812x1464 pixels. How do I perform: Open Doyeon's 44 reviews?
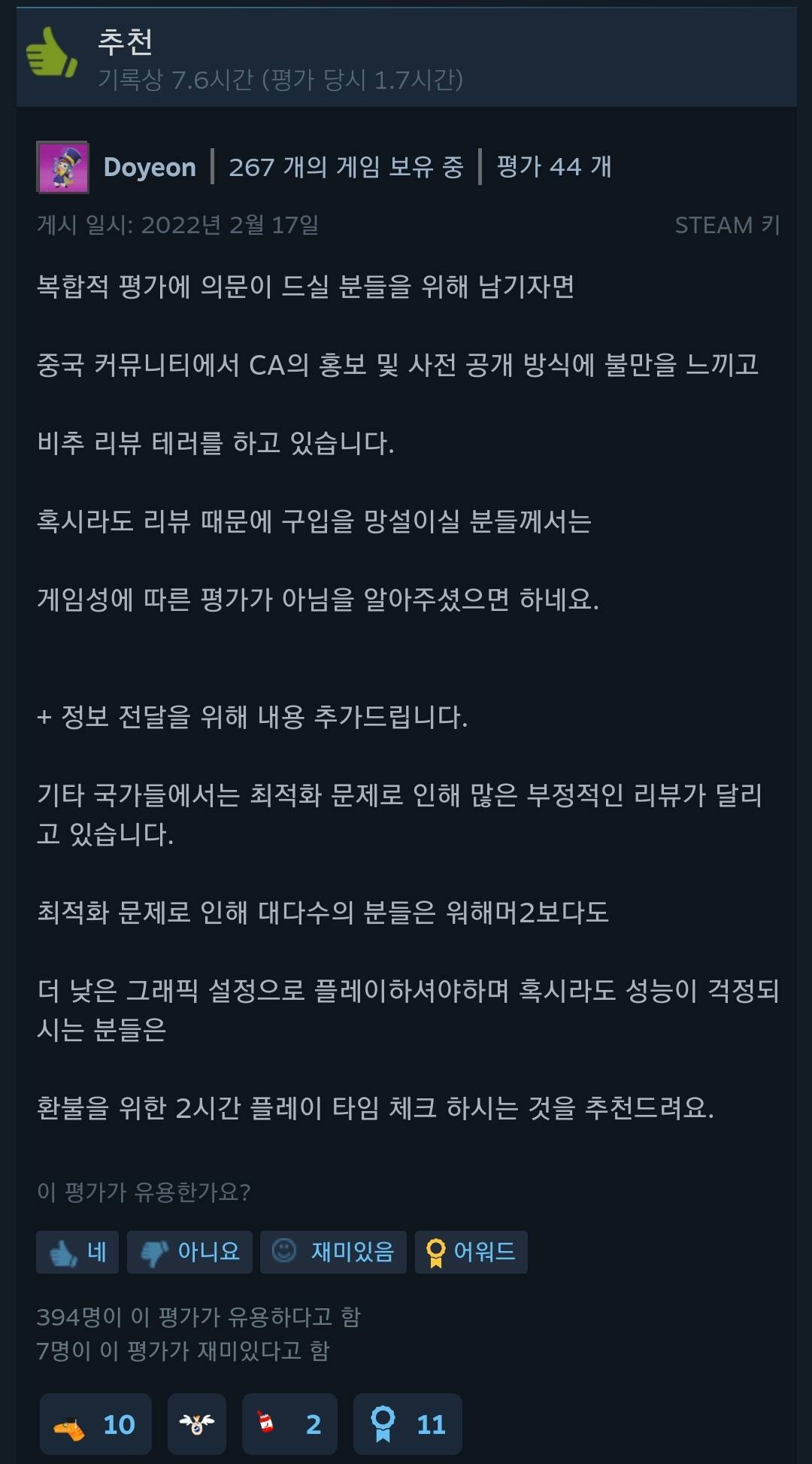click(x=554, y=167)
